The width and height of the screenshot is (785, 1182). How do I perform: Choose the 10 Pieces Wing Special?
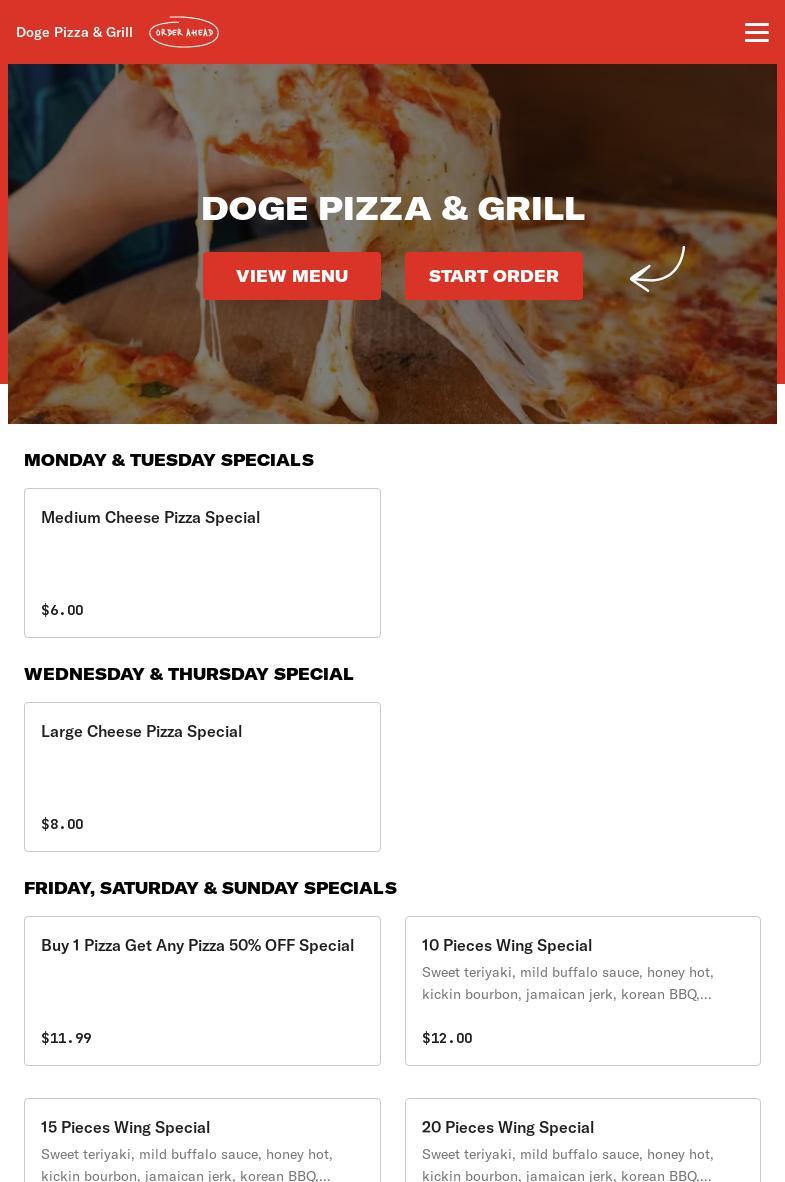point(582,990)
